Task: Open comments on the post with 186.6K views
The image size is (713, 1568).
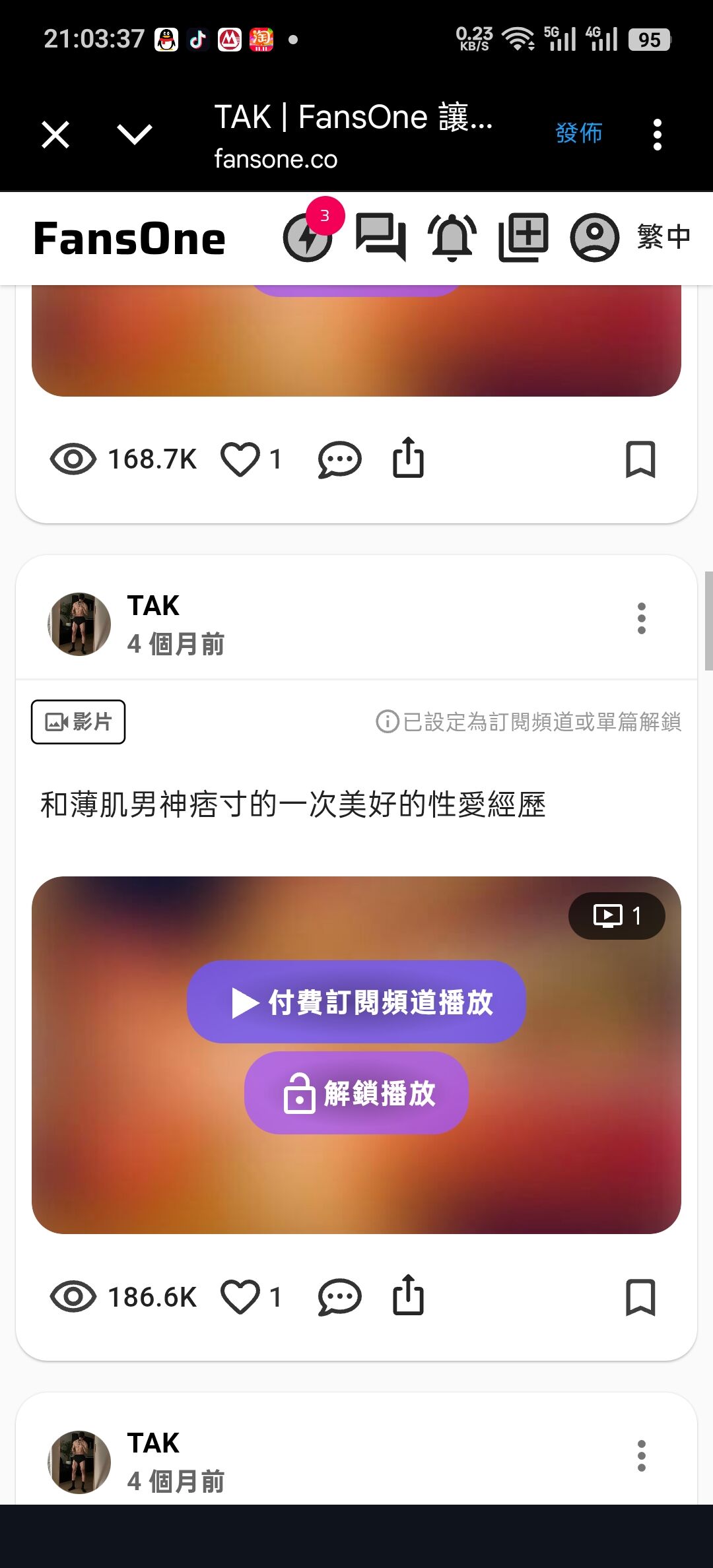Action: (x=339, y=1297)
